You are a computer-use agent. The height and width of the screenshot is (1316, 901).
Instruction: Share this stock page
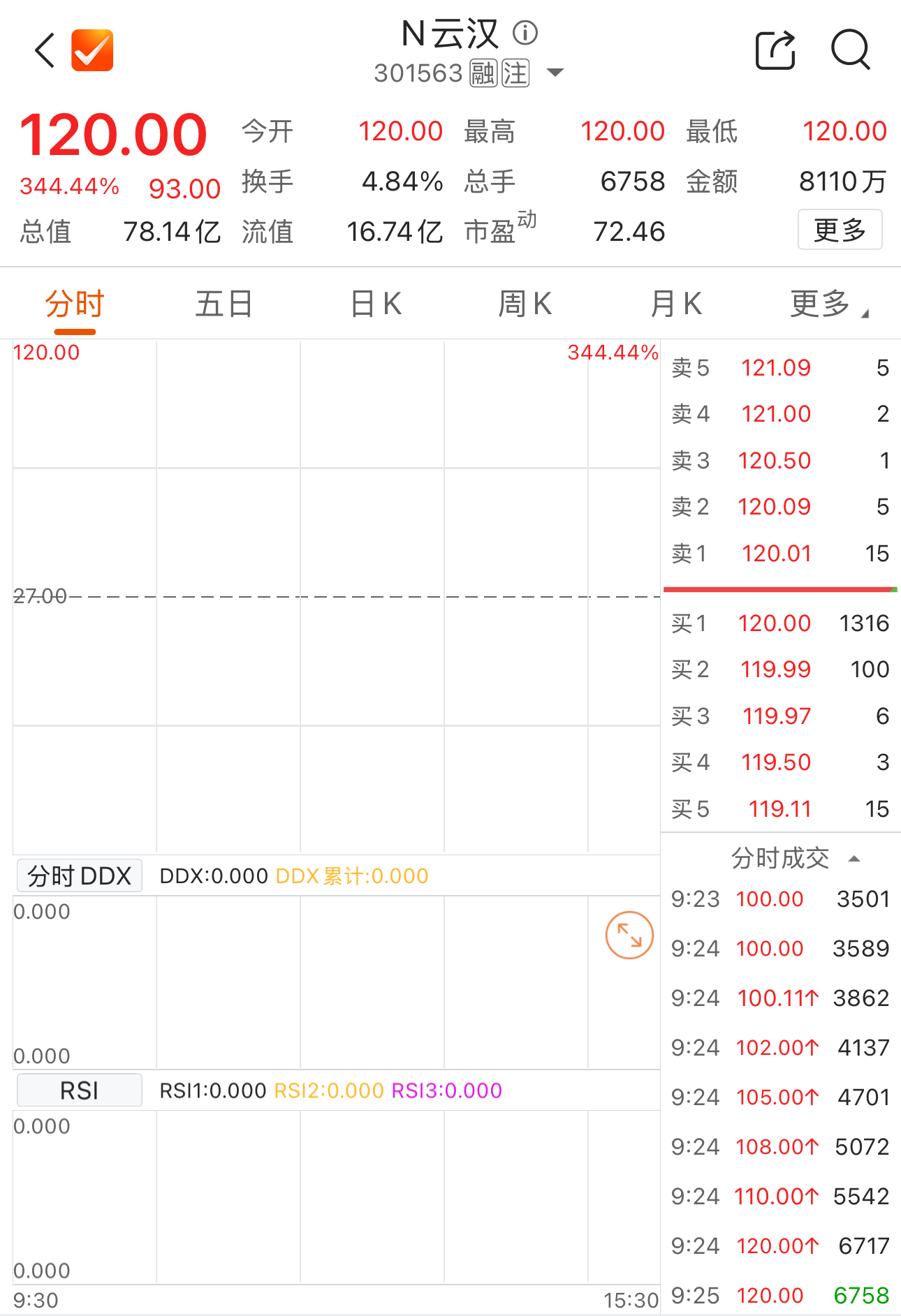coord(775,50)
